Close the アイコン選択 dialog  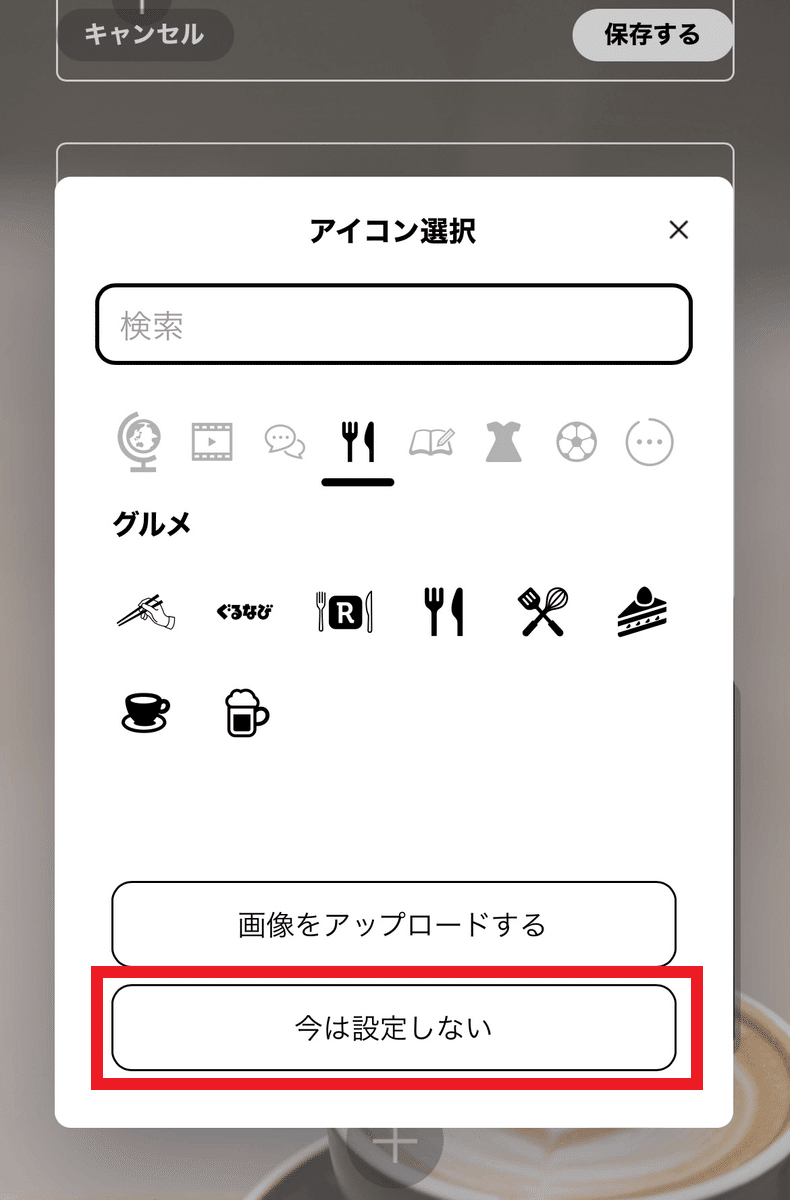(678, 231)
